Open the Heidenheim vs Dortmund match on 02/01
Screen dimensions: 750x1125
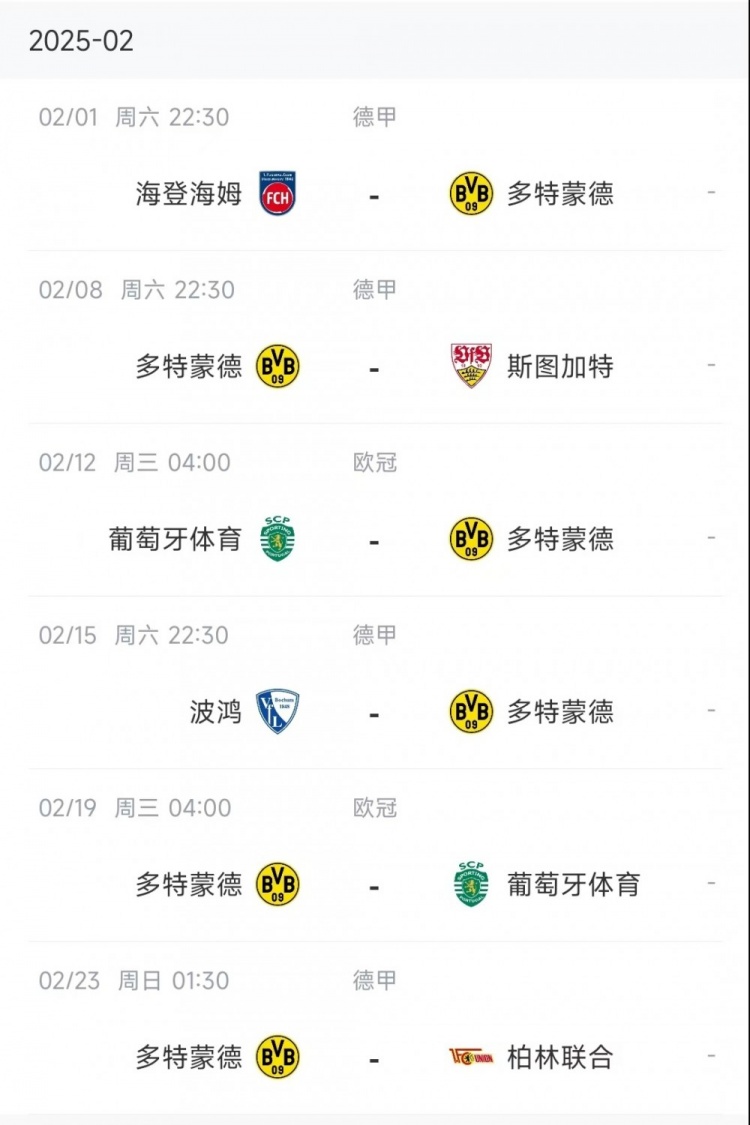coord(375,194)
